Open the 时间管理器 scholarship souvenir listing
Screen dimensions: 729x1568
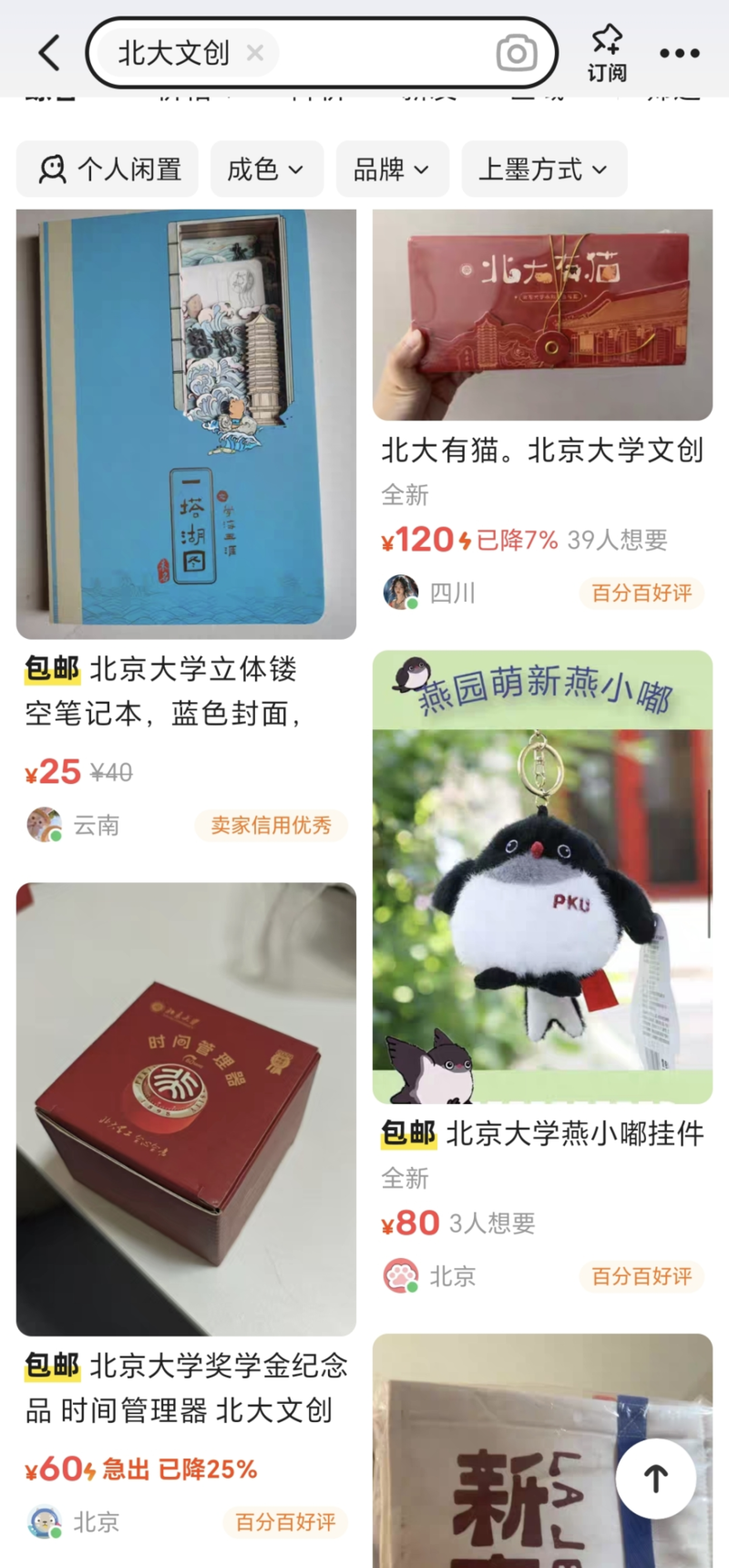pyautogui.click(x=186, y=1108)
